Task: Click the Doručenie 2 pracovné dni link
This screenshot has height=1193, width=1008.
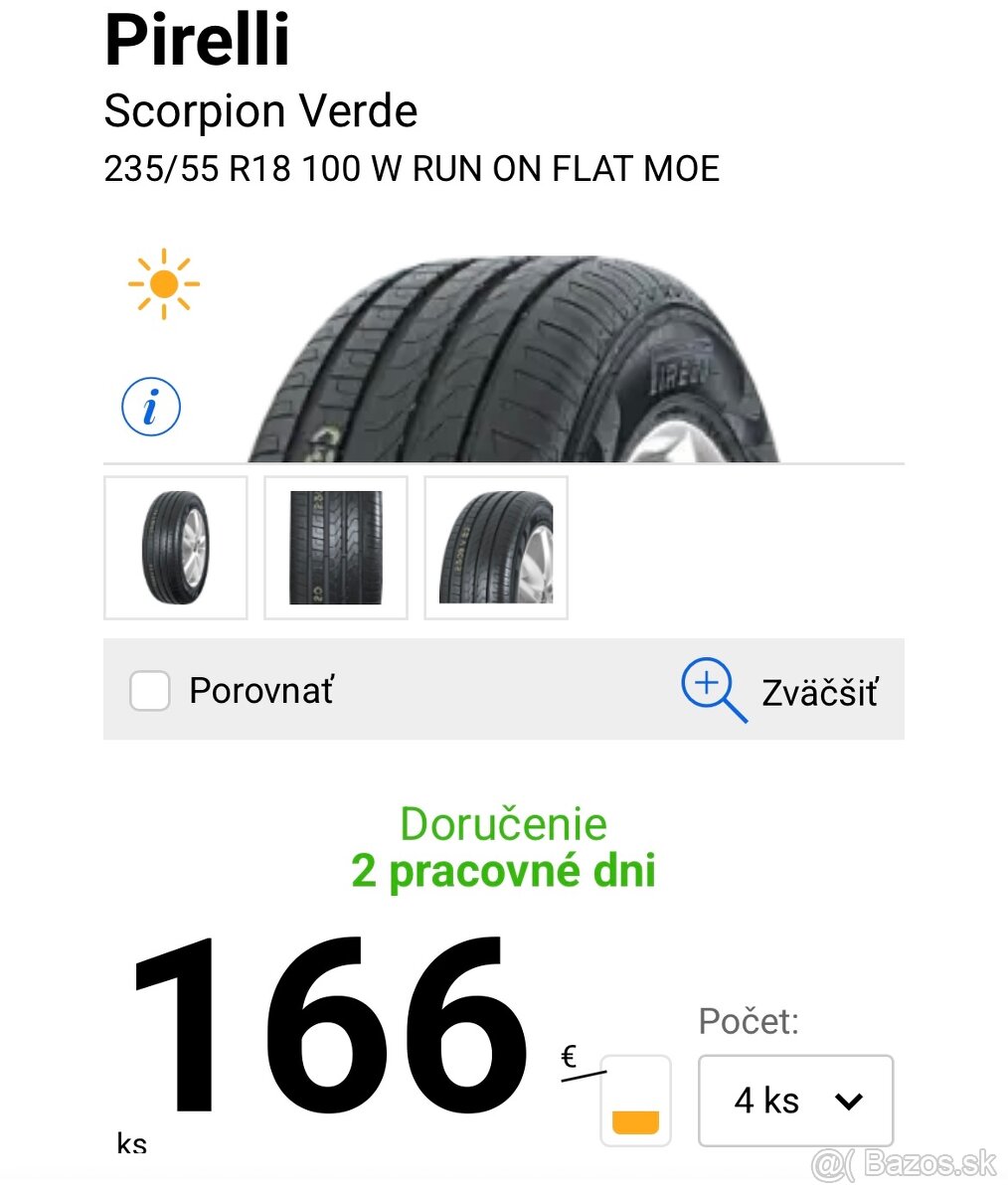Action: [504, 846]
